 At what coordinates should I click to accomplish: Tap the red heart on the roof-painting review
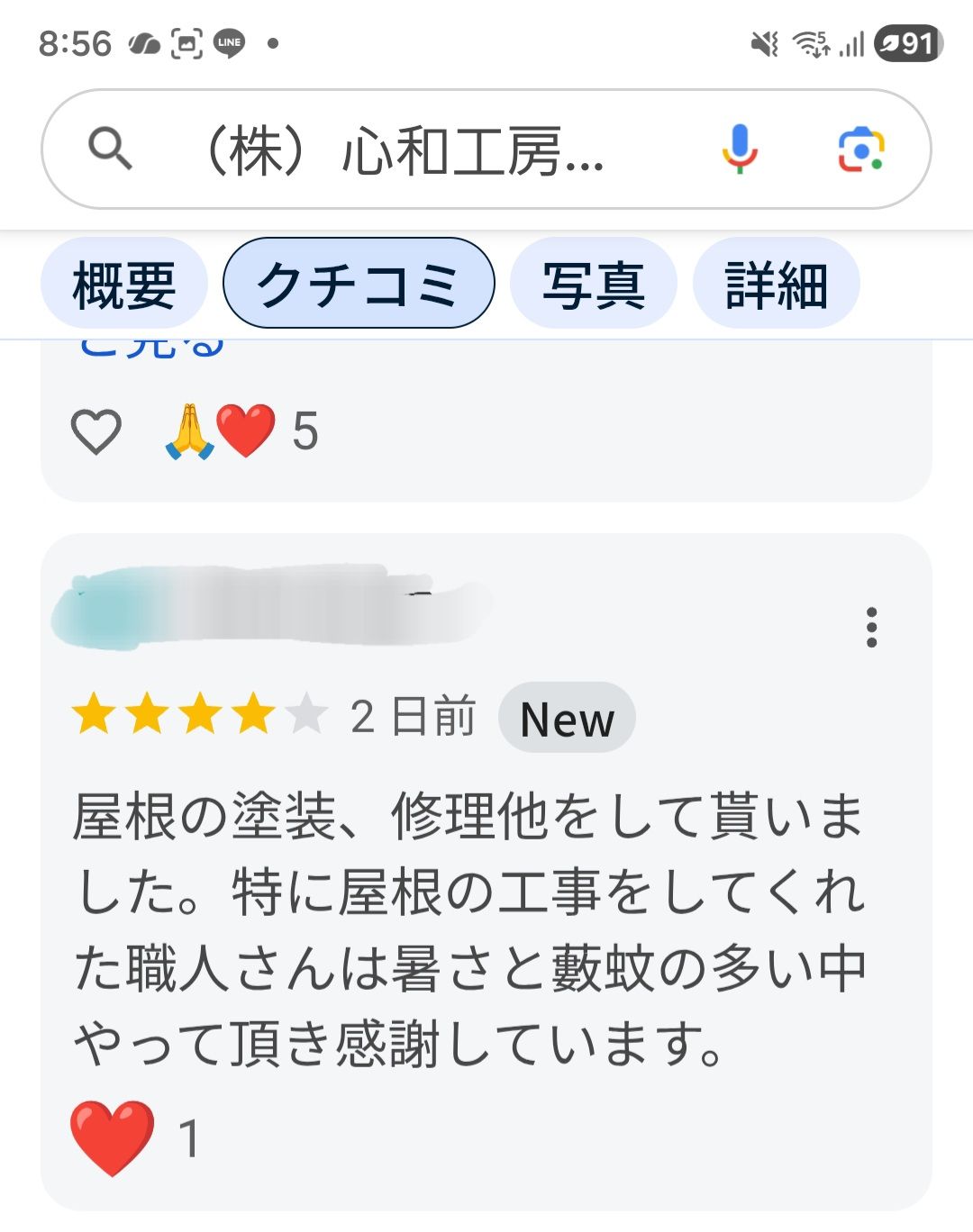point(112,1138)
